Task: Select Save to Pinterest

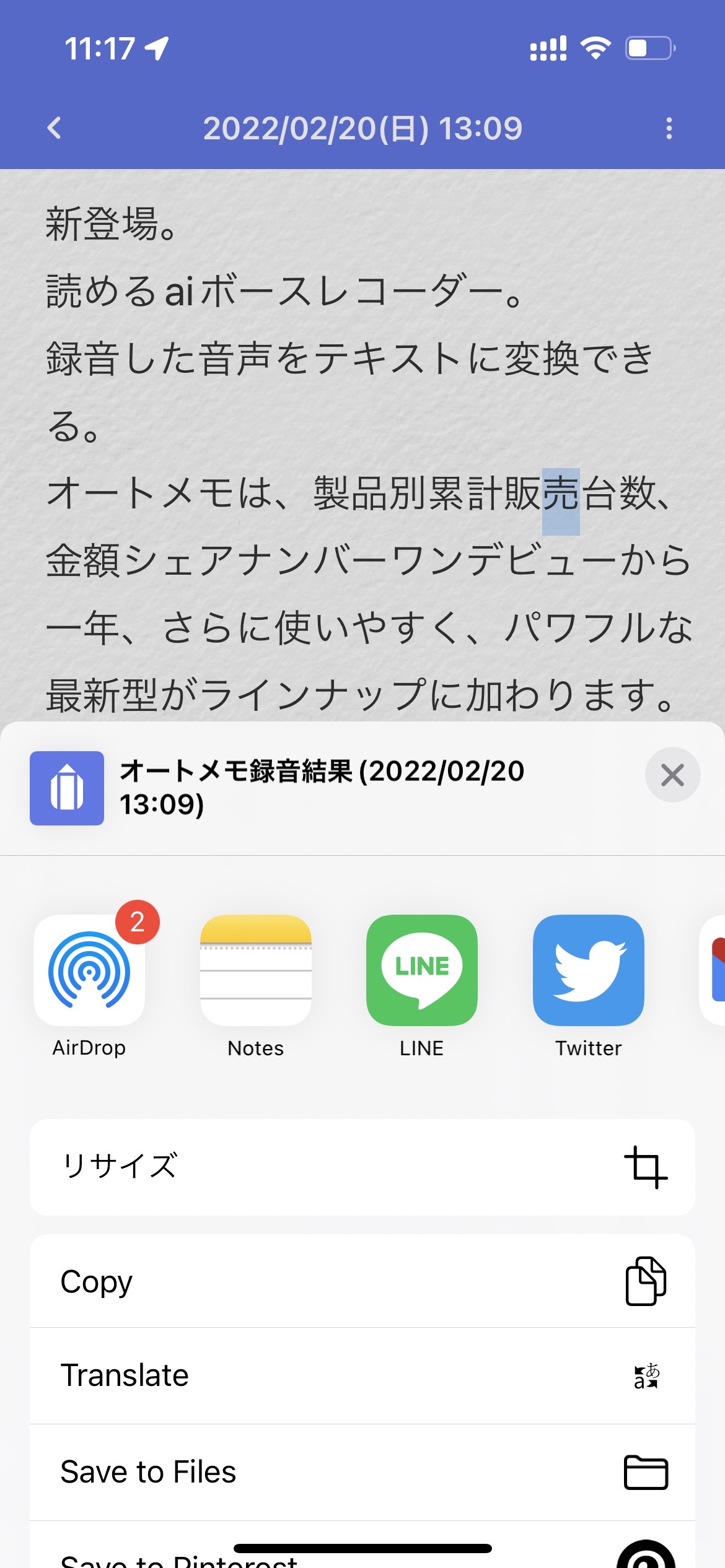Action: click(x=362, y=1556)
